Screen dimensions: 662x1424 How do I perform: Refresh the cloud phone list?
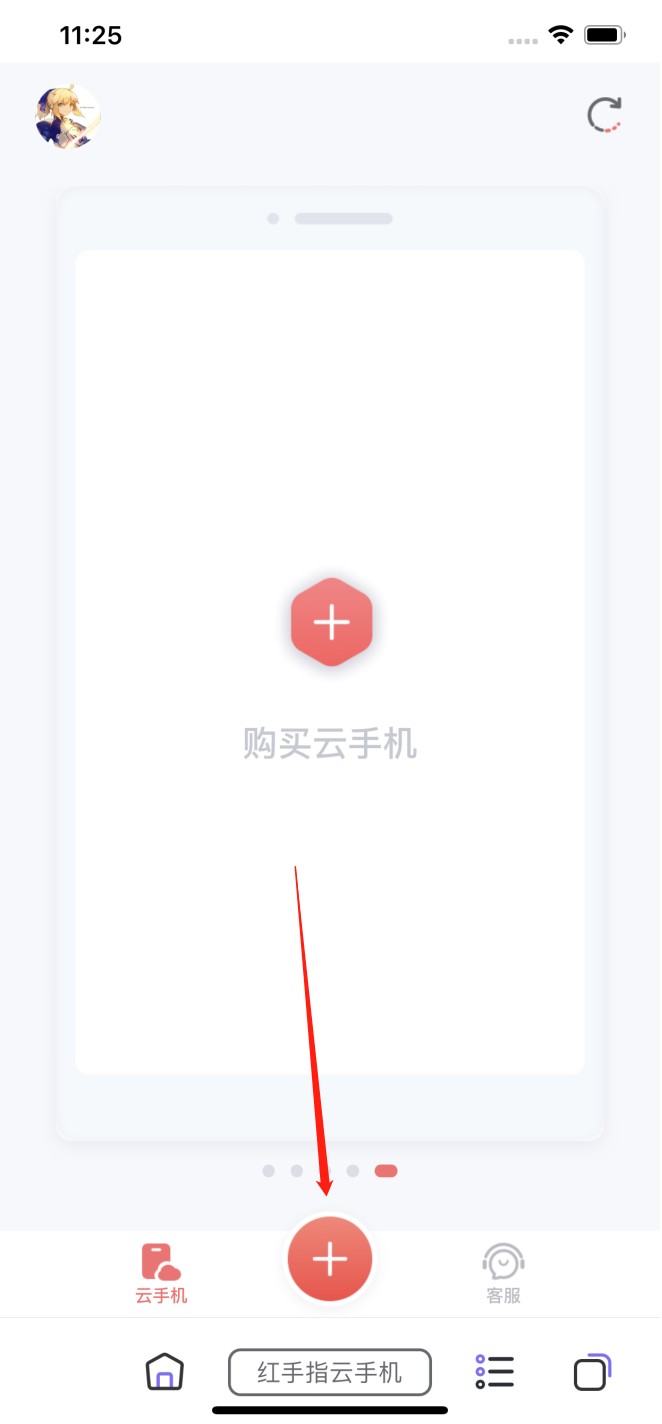tap(604, 115)
